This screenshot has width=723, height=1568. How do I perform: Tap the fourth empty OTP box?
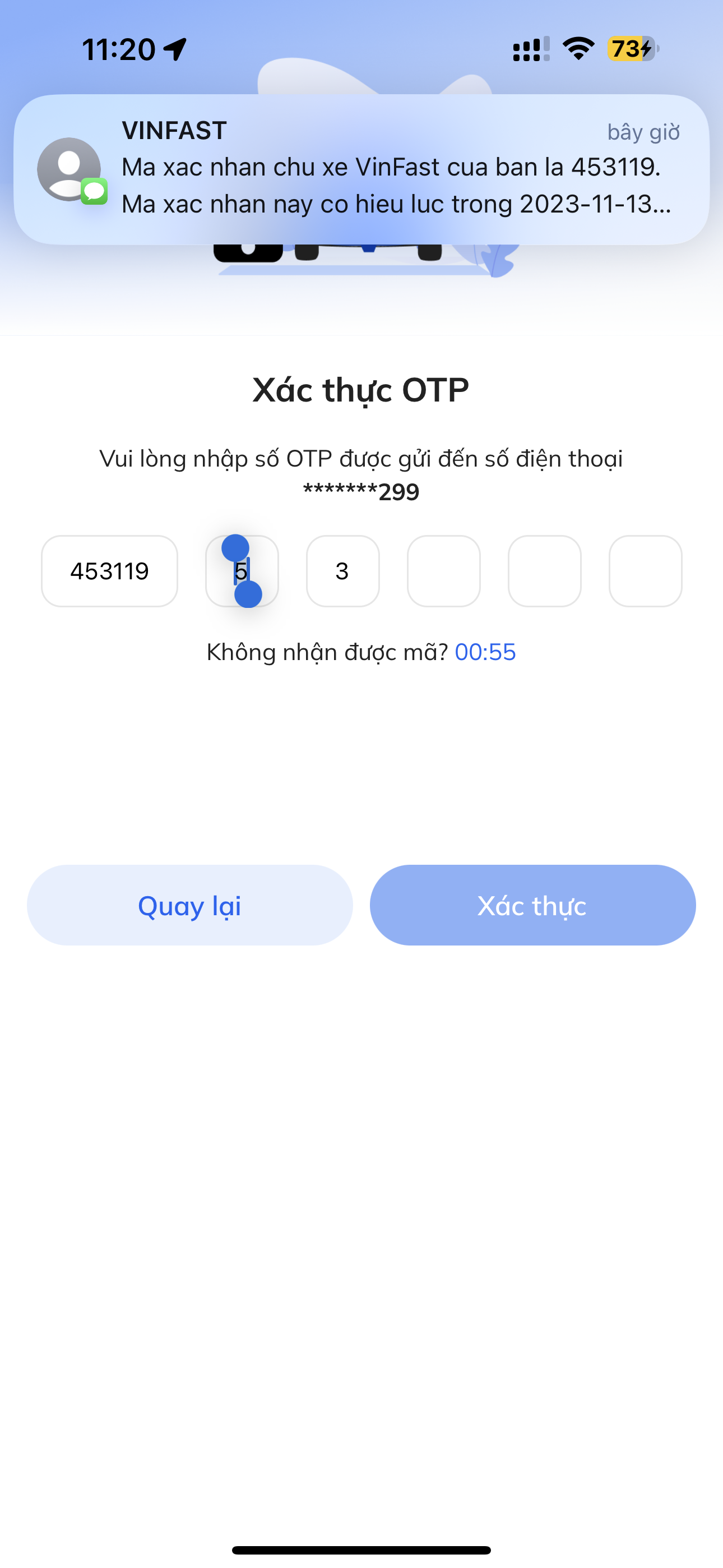click(444, 571)
